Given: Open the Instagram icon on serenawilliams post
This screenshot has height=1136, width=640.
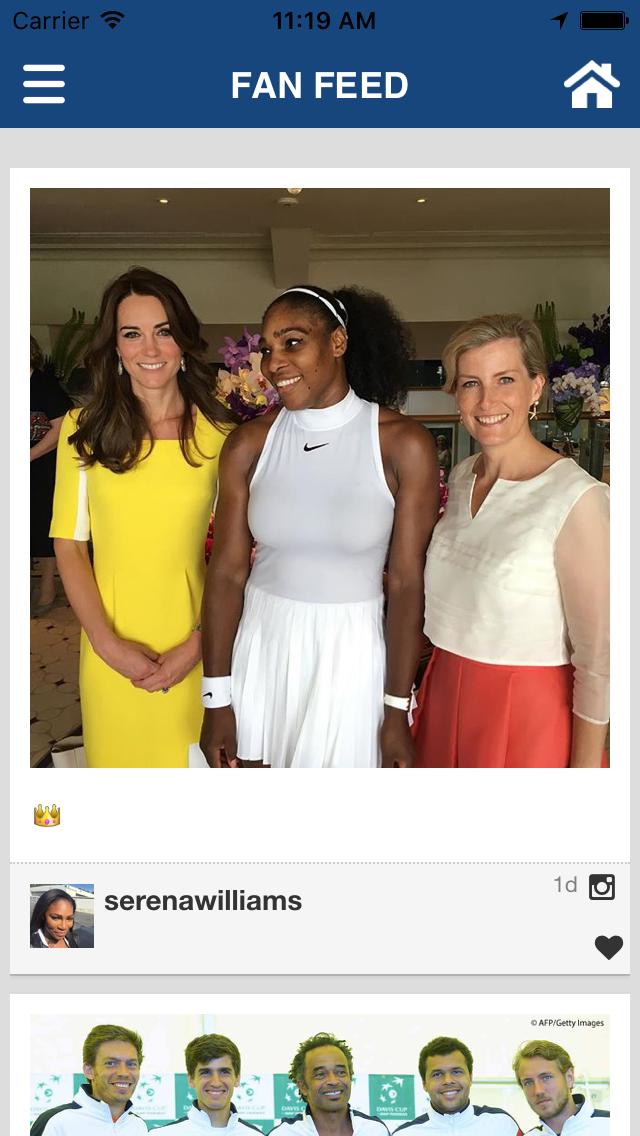Looking at the screenshot, I should coord(602,887).
